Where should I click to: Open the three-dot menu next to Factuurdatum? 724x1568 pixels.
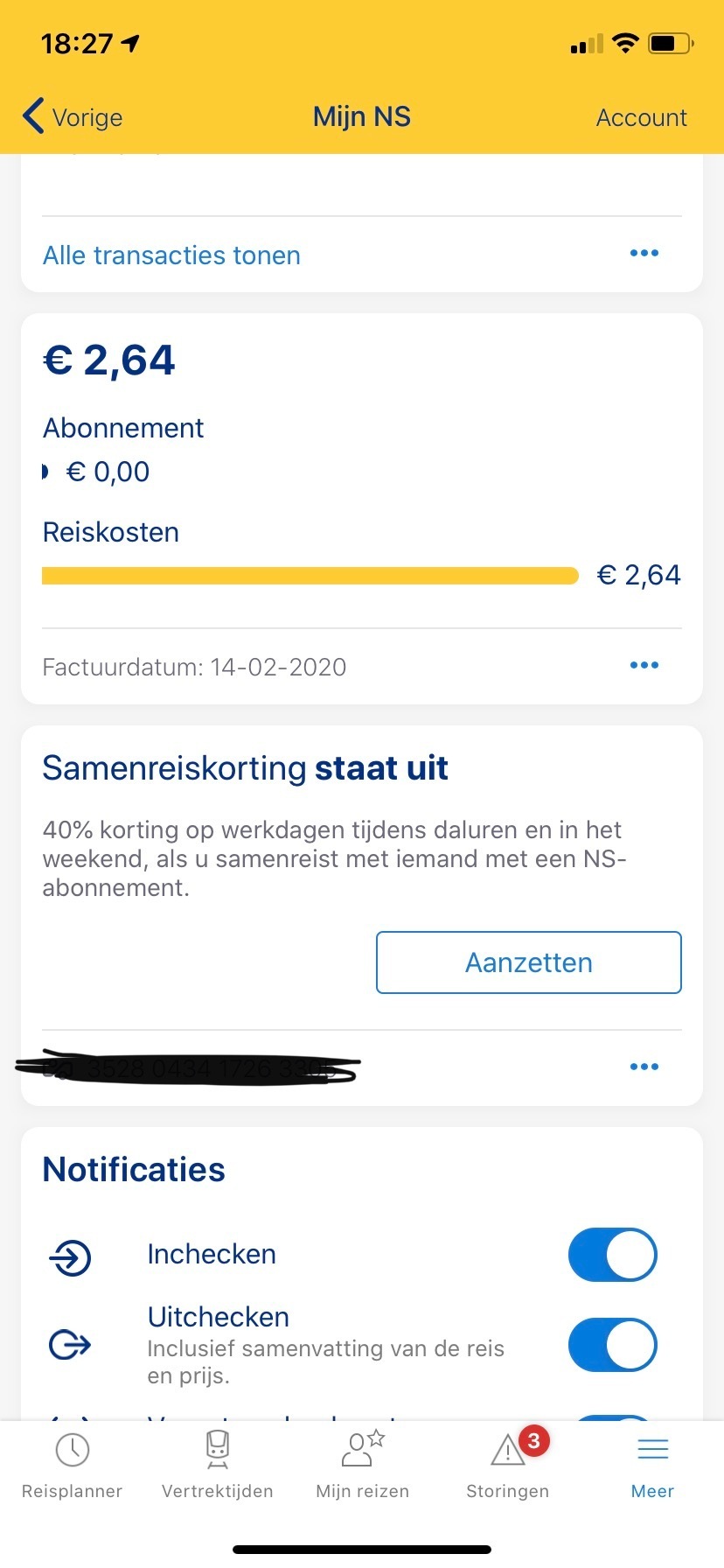click(x=644, y=665)
